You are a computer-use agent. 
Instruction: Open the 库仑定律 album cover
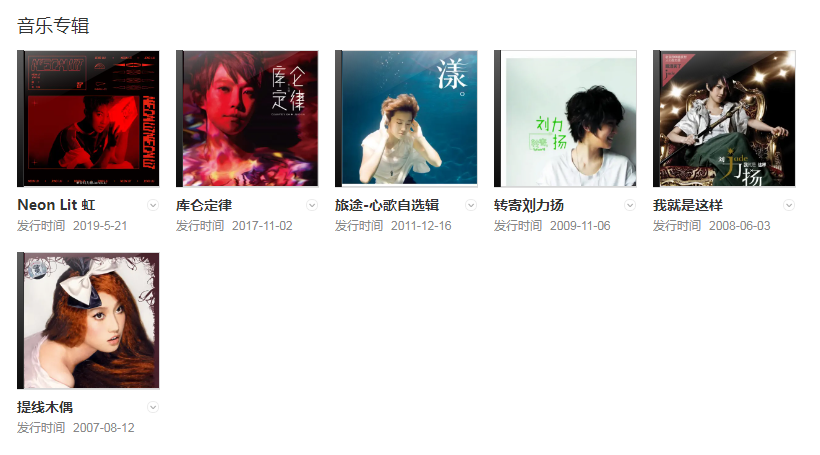click(247, 119)
